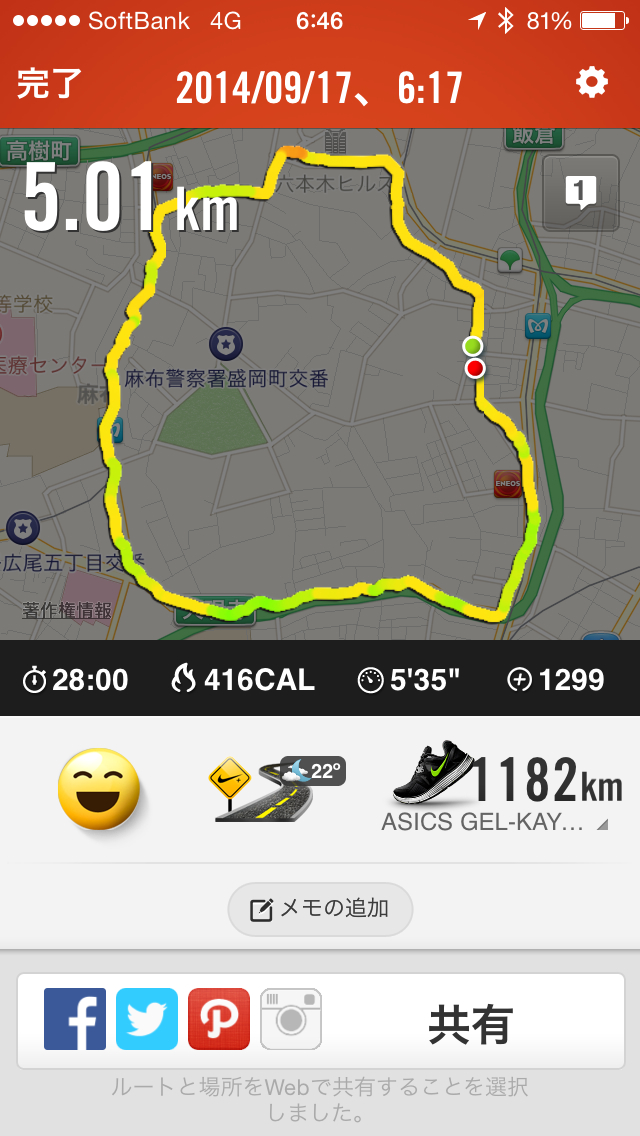Open the 著作権情報 map copyright link

point(67,609)
